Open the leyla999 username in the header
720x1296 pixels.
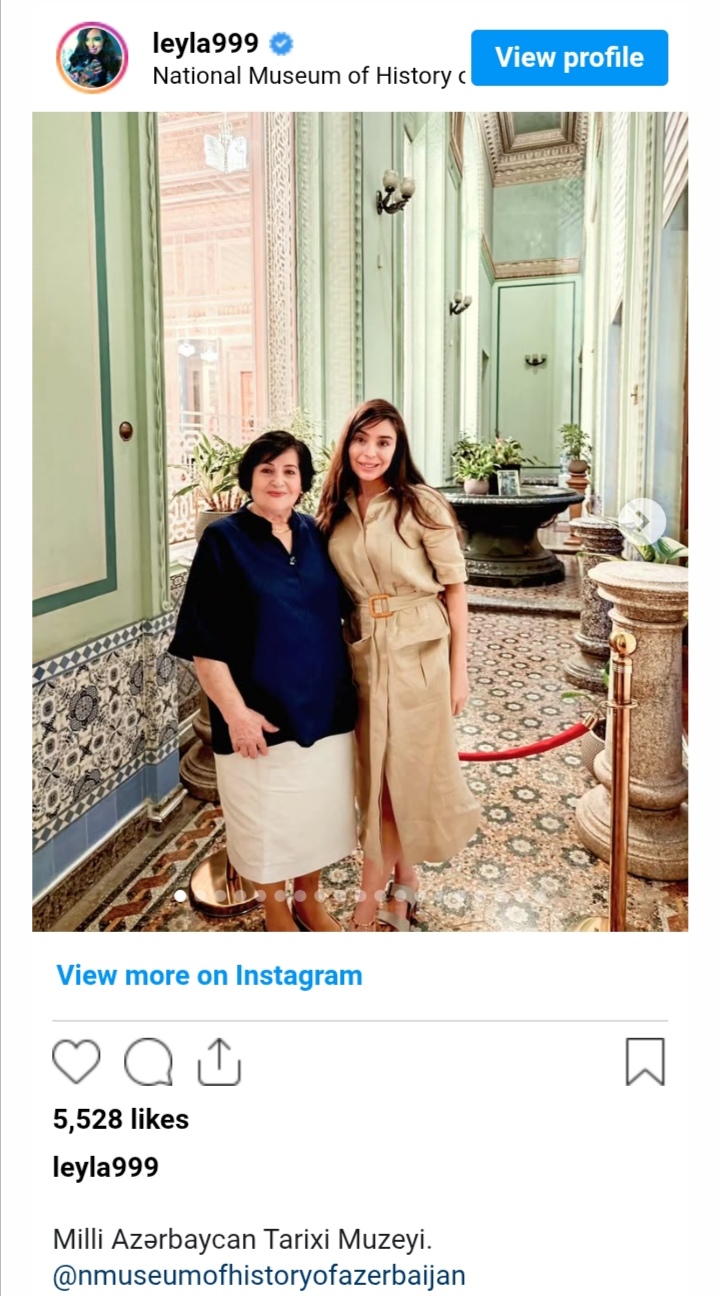tap(206, 43)
